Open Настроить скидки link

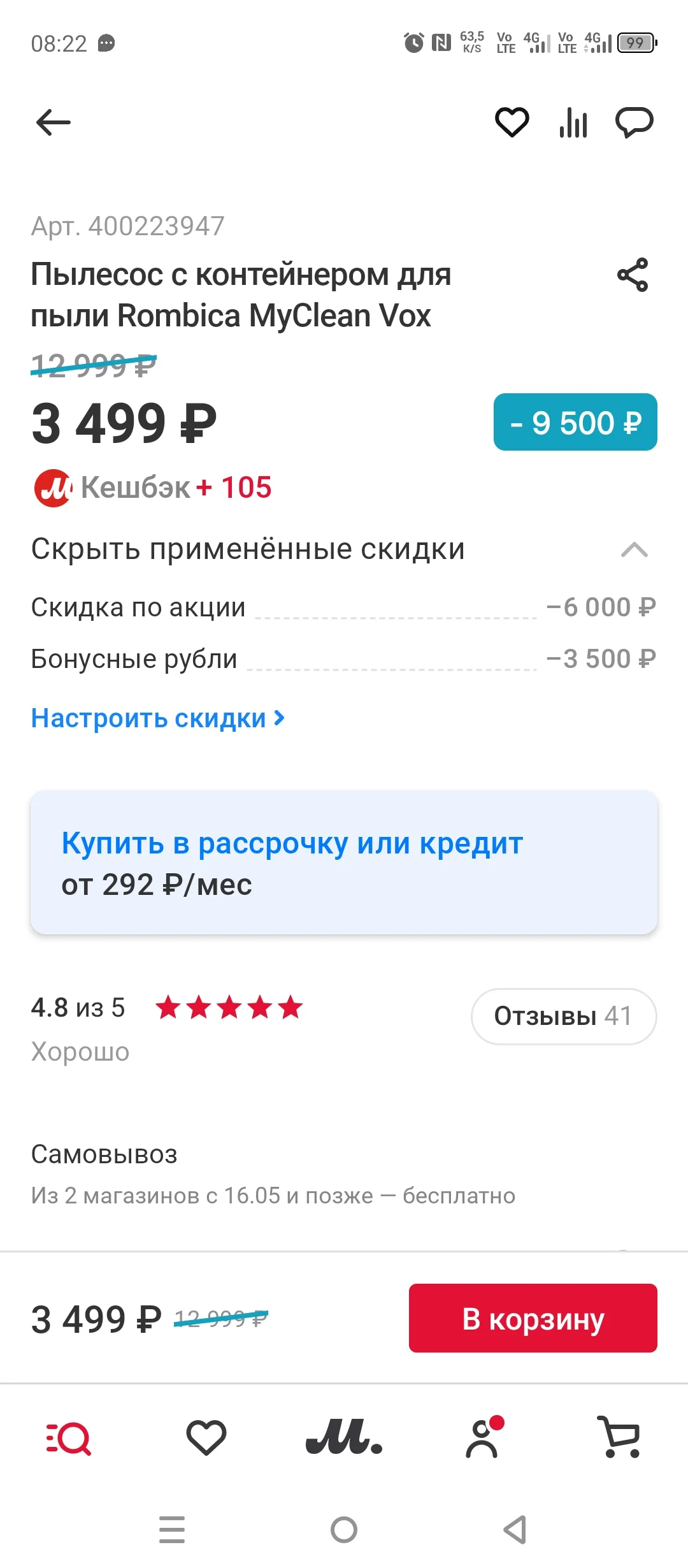(158, 718)
